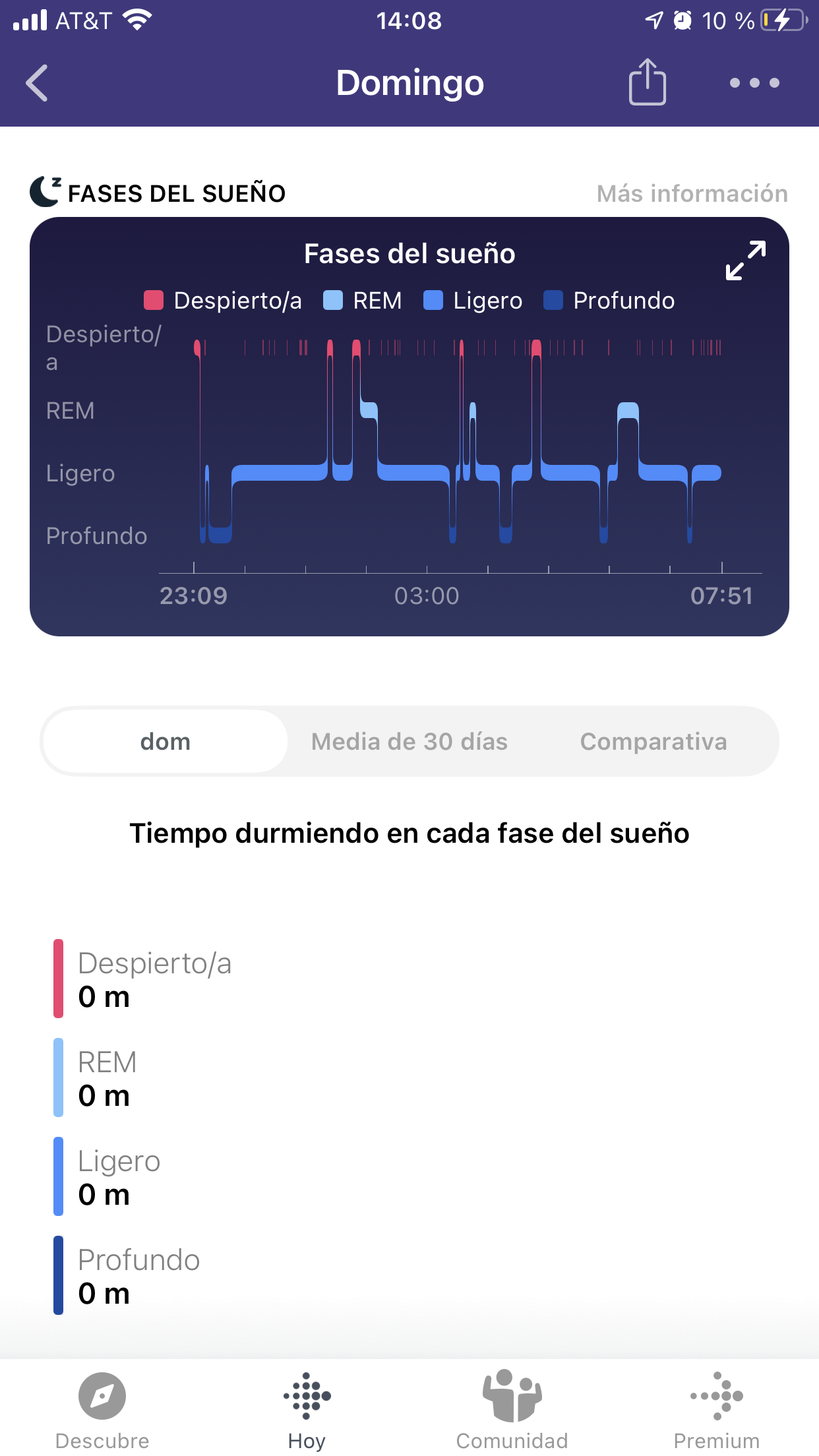Expand the sleep stages chart fullscreen

[x=745, y=260]
